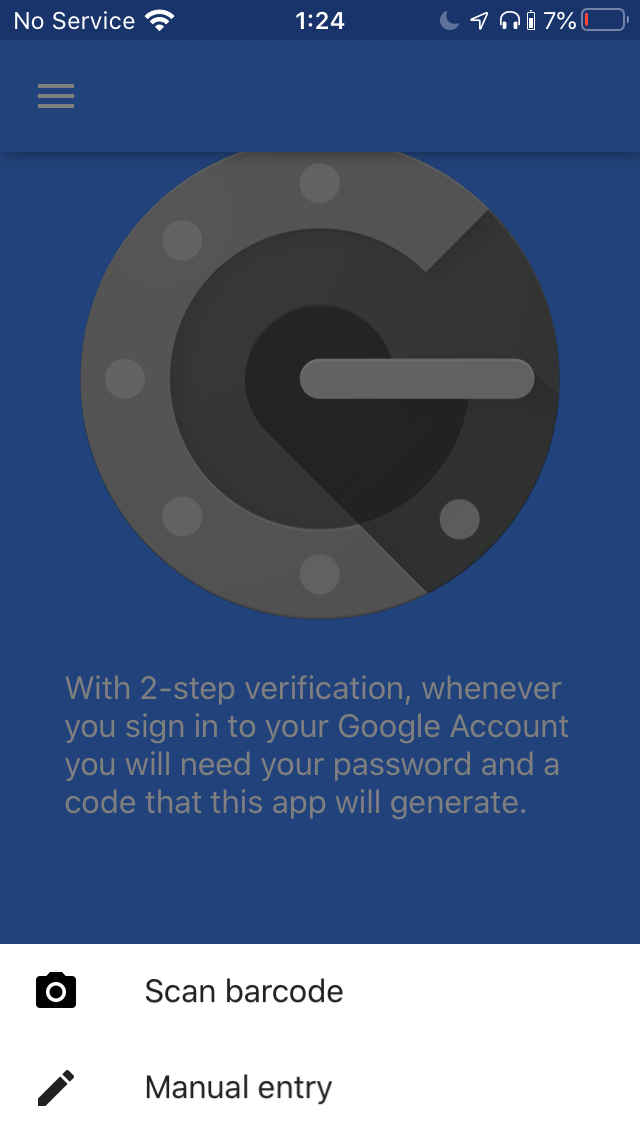Open the hamburger drawer menu
Screen dimensions: 640x1136
click(56, 95)
